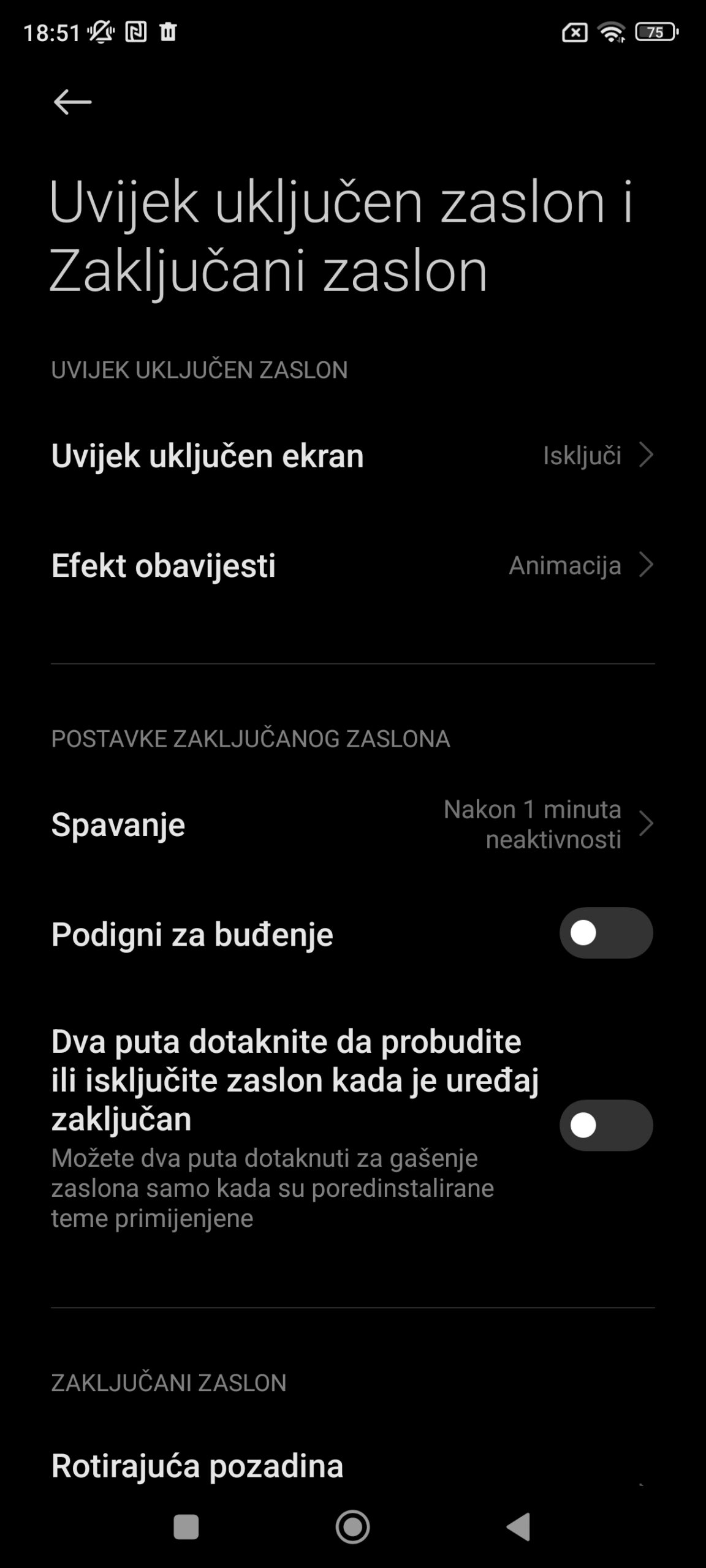
Task: Open Rotirajuća pozadina settings
Action: click(x=353, y=1466)
